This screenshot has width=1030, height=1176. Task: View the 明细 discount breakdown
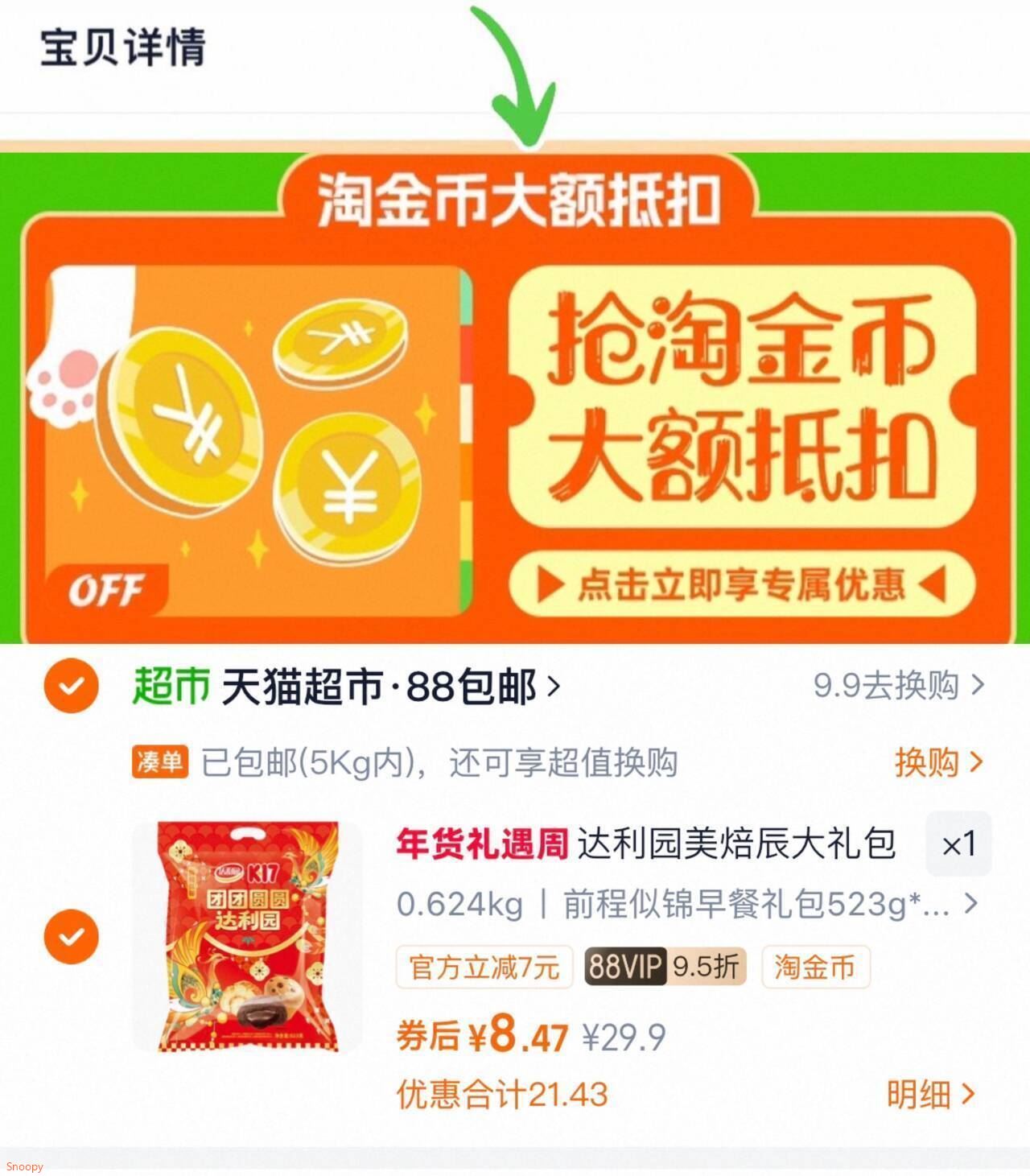click(x=930, y=1094)
